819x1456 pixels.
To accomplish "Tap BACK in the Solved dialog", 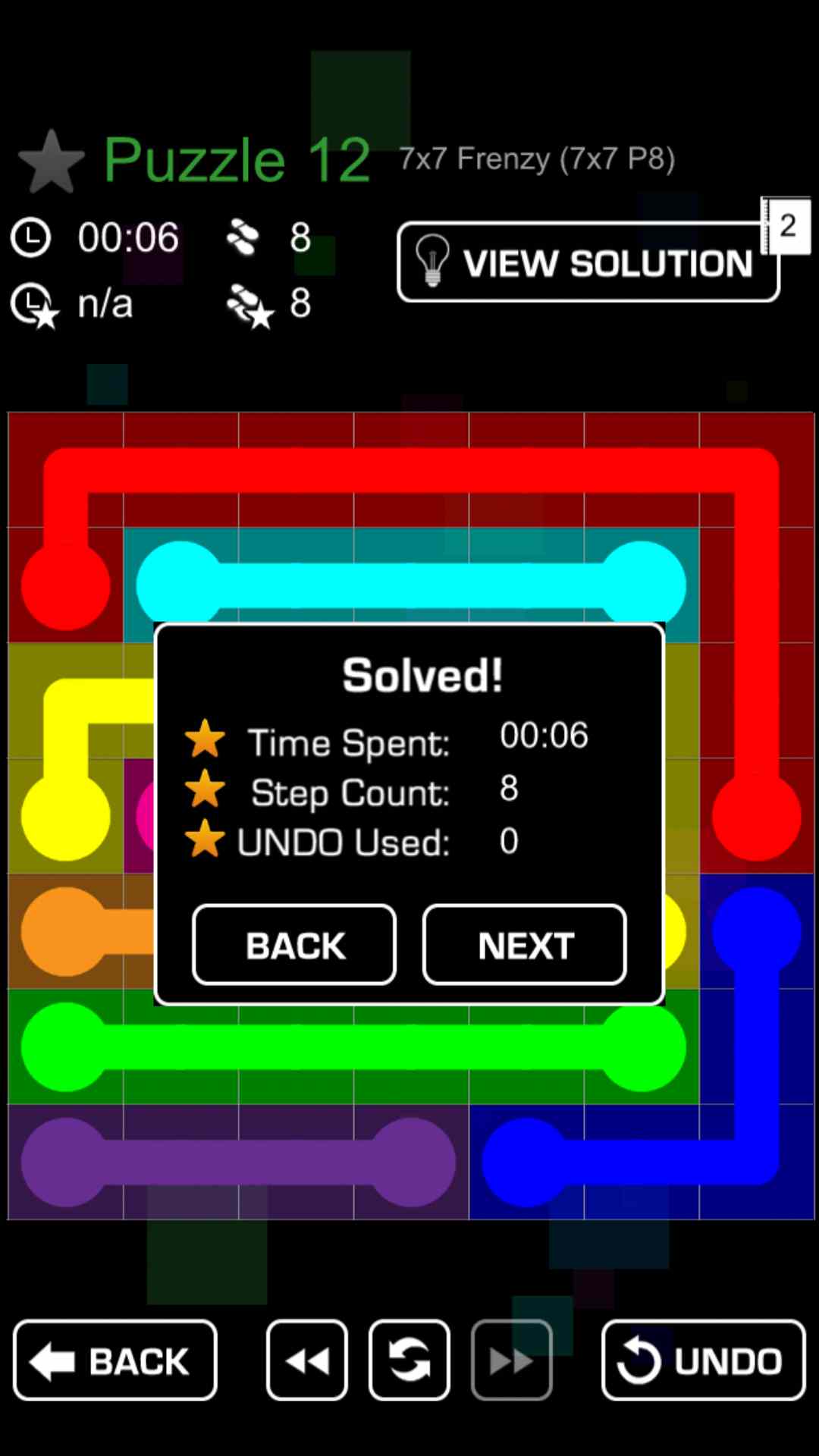I will 294,945.
